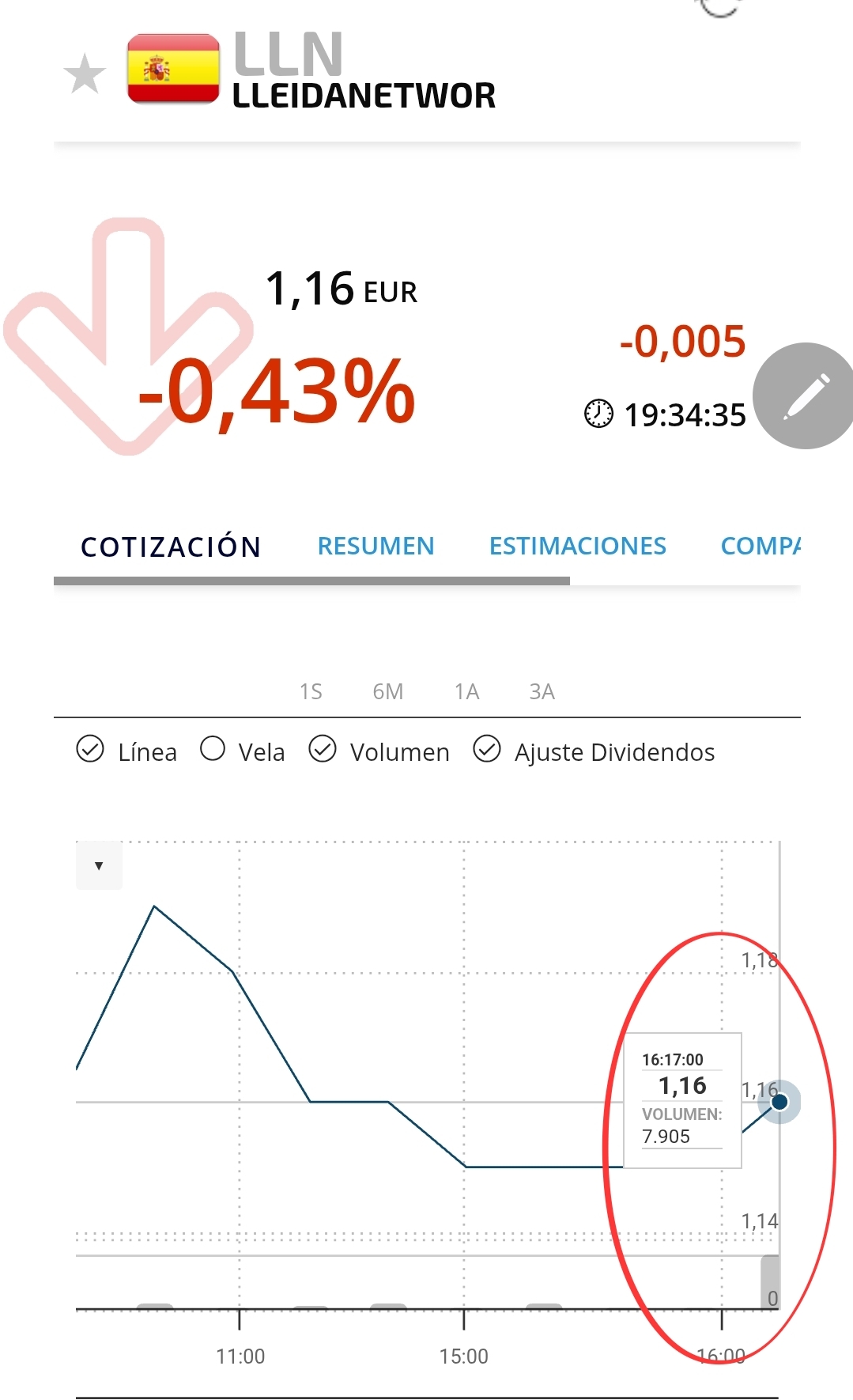The image size is (853, 1400).
Task: Select the 6M chart range
Action: point(387,691)
